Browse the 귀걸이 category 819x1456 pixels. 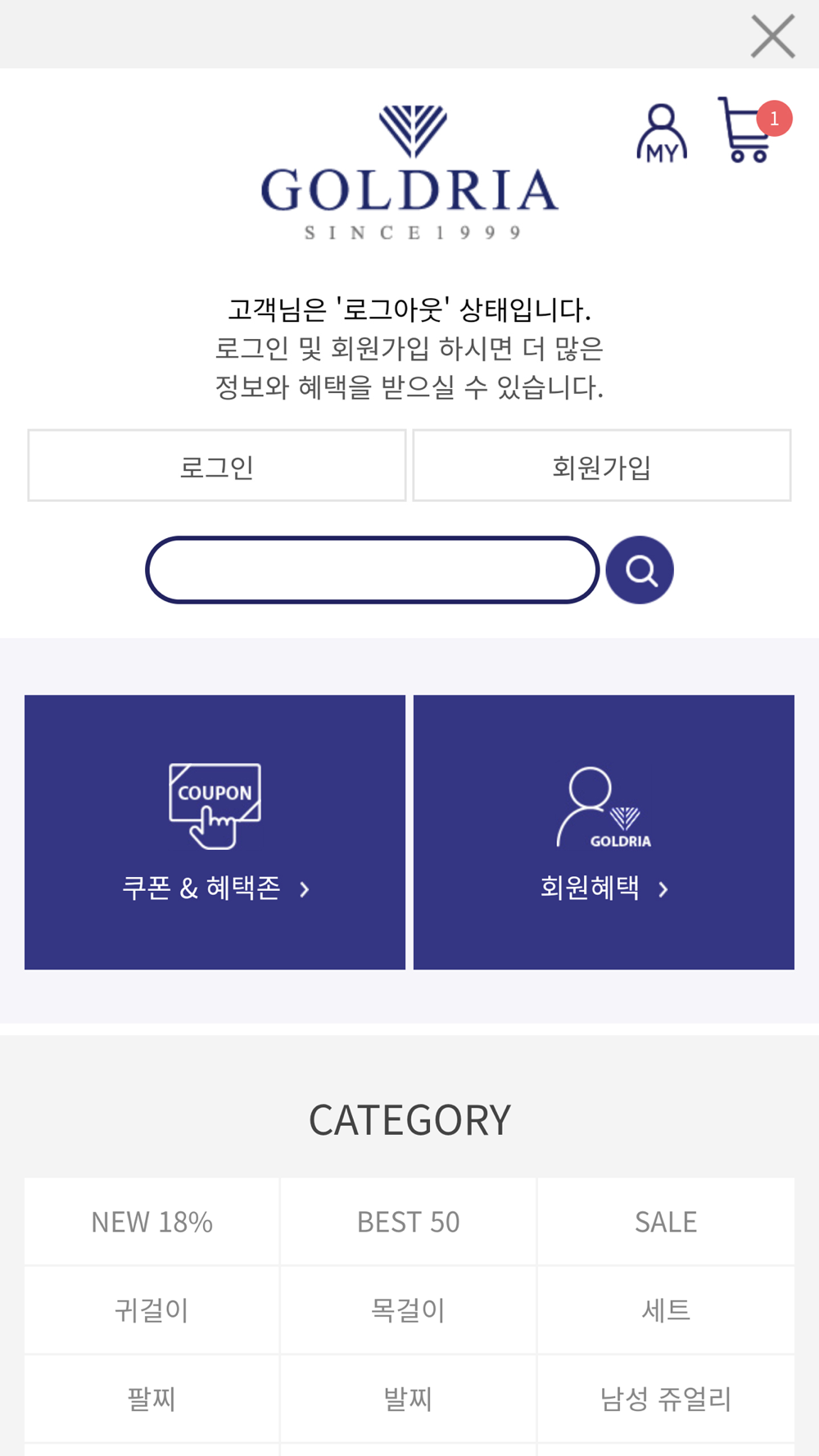click(x=152, y=1310)
